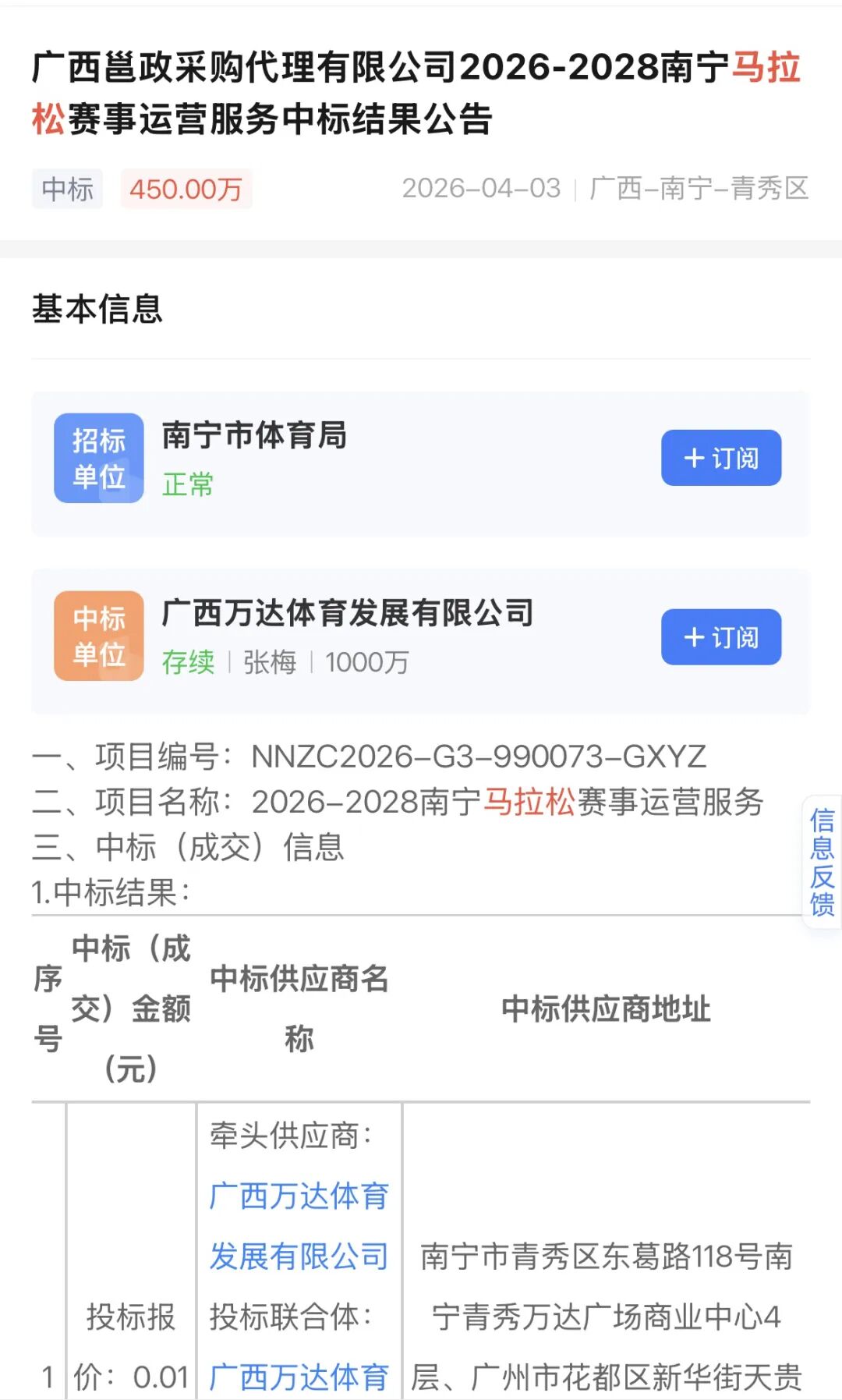Subscribe to 广西万达体育发展有限公司
842x1400 pixels.
(x=720, y=637)
